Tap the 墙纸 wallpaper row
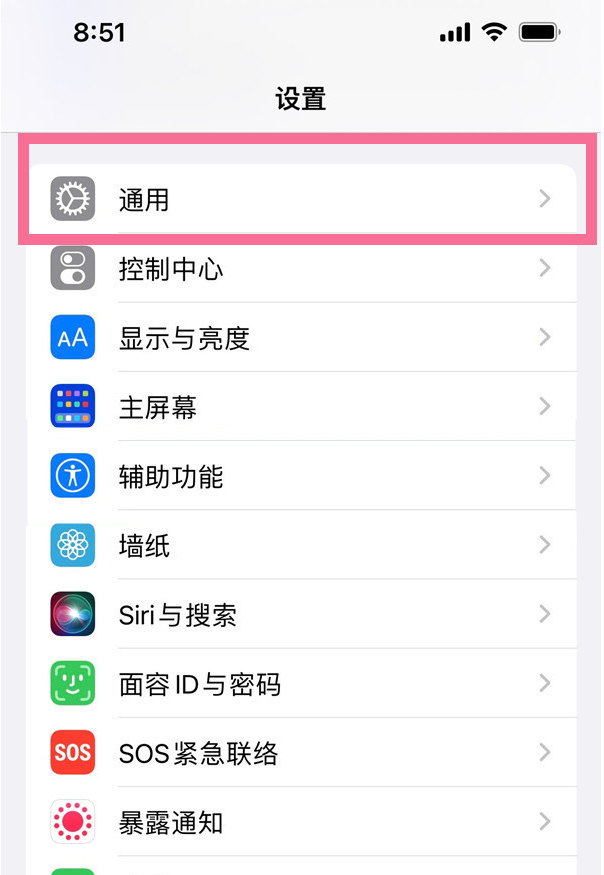This screenshot has height=875, width=604. point(300,545)
